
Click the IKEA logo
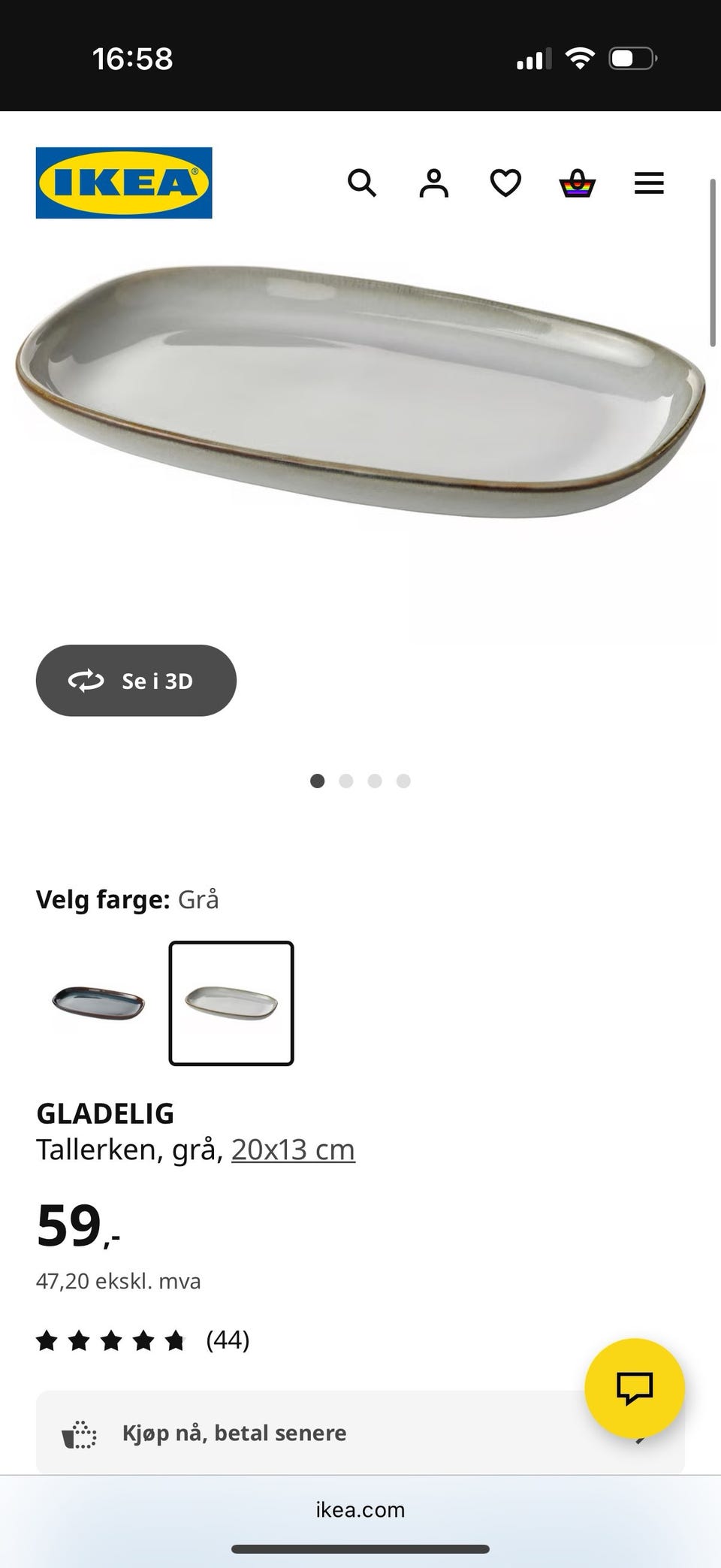click(123, 183)
